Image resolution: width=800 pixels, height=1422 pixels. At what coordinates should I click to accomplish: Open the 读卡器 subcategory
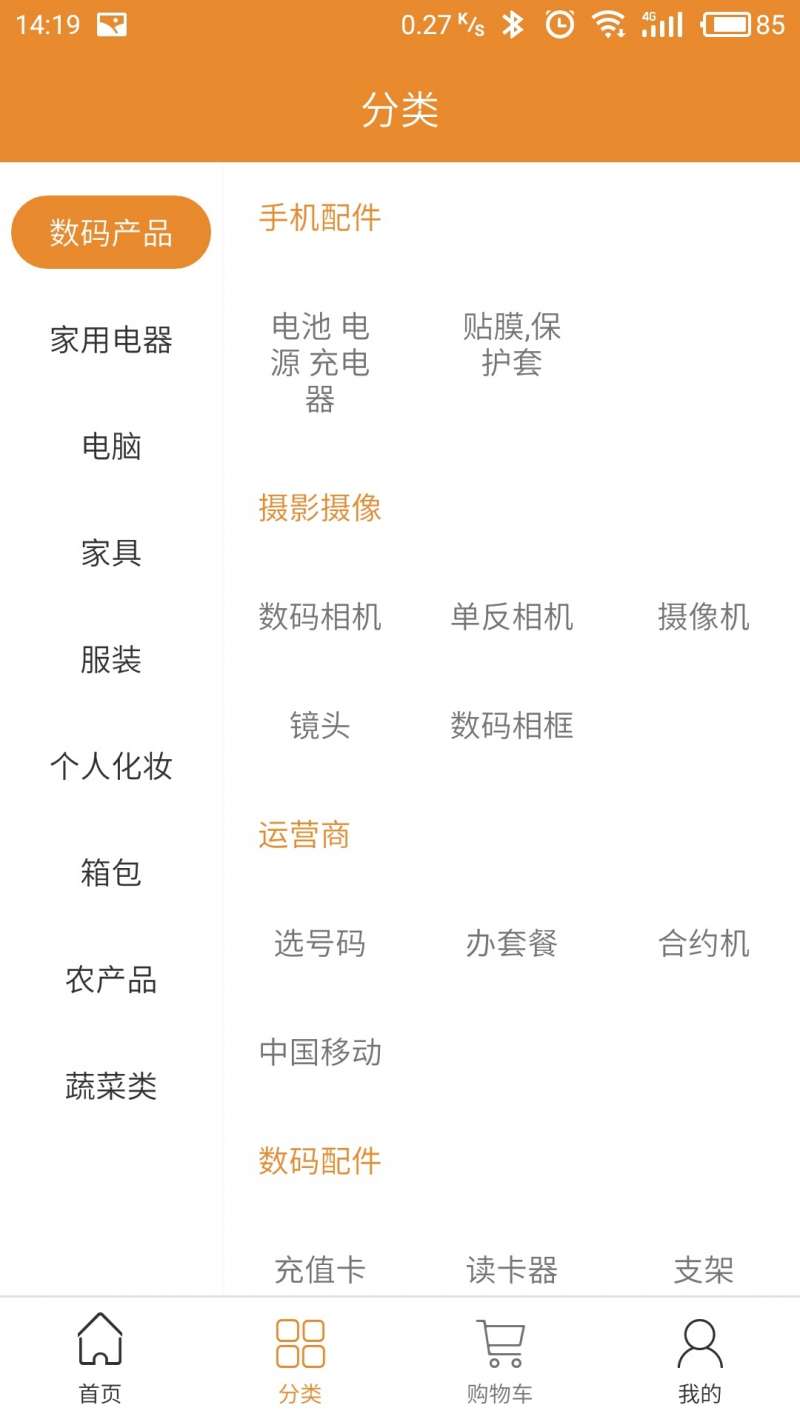512,1270
